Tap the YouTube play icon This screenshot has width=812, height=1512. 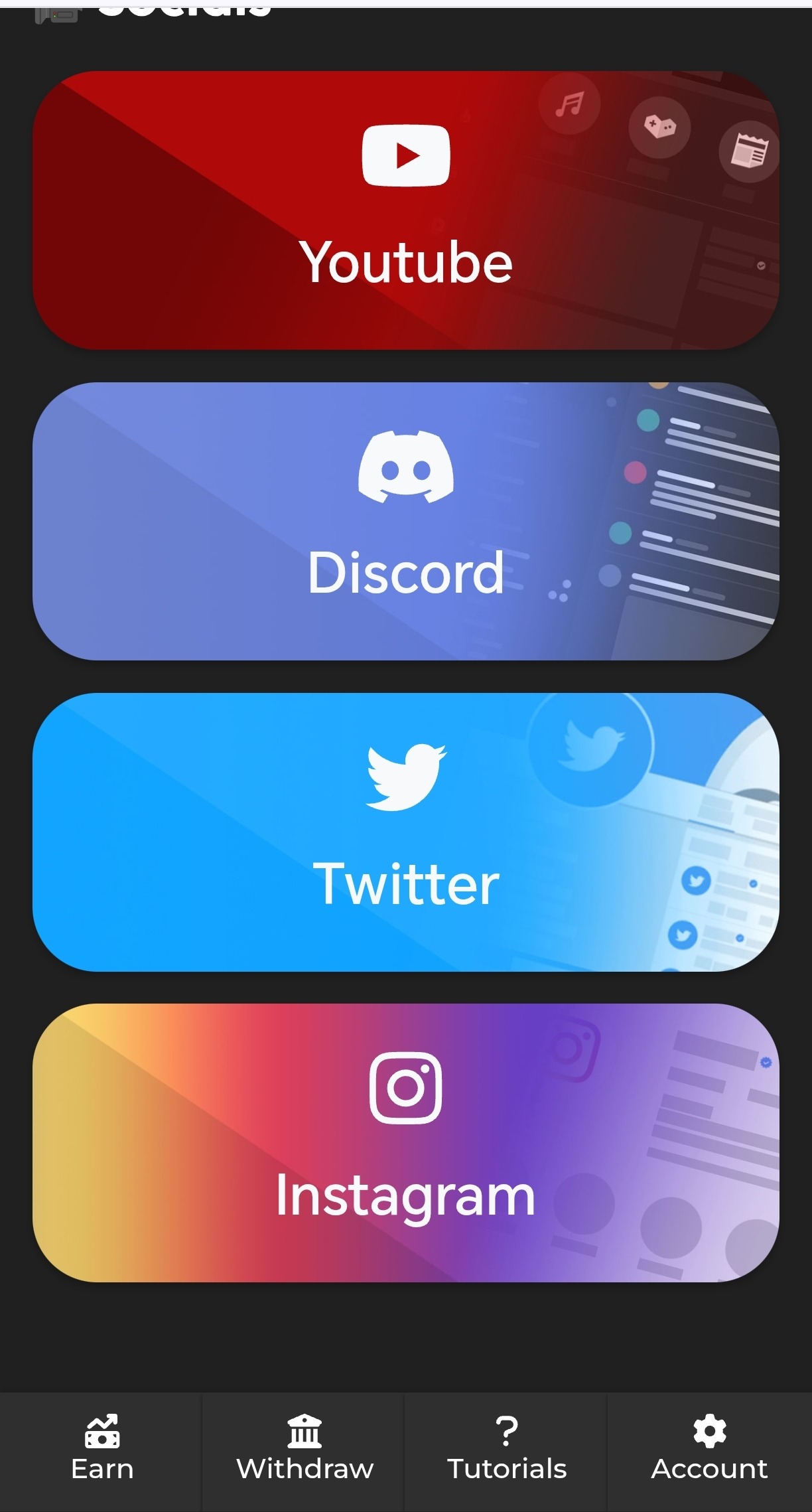pyautogui.click(x=406, y=154)
